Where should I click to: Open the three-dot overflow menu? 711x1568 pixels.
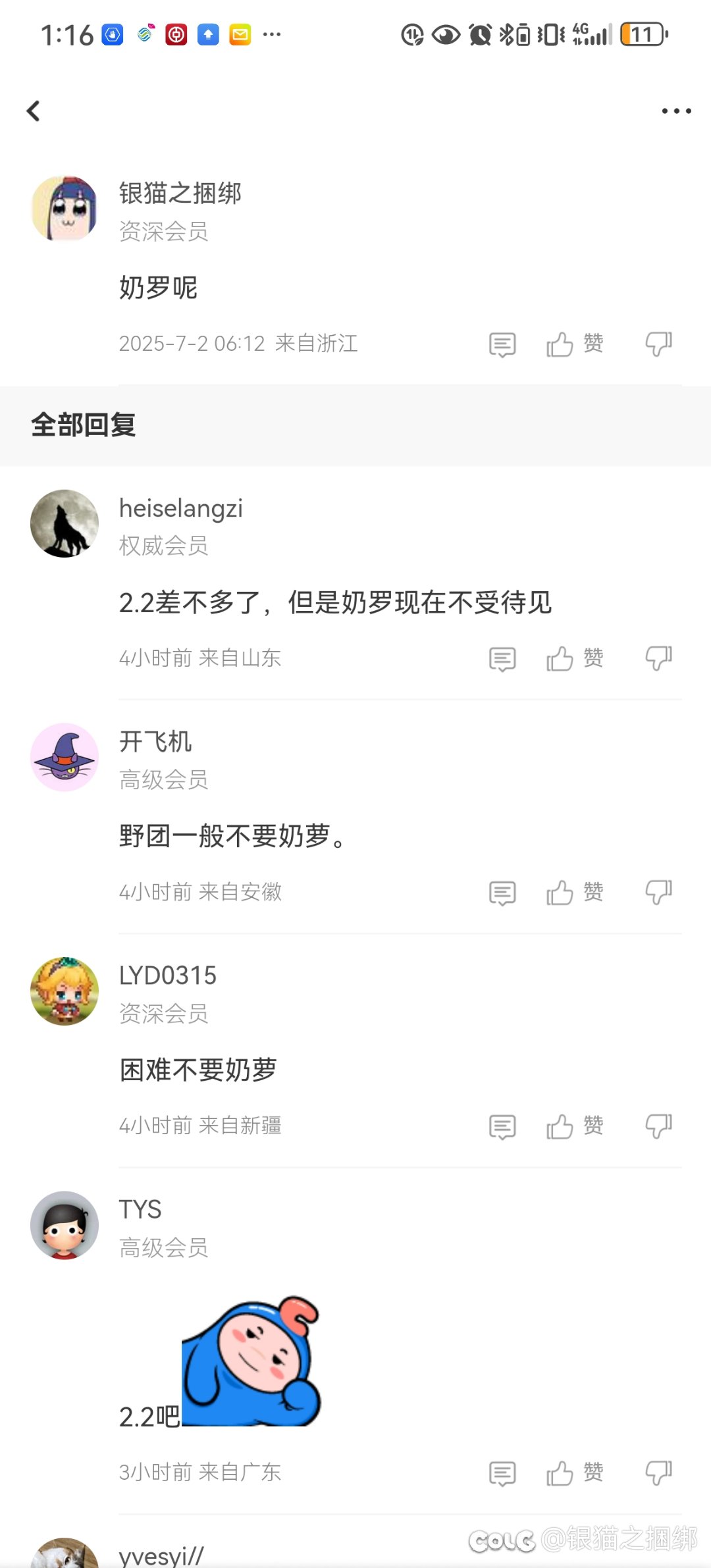(676, 111)
